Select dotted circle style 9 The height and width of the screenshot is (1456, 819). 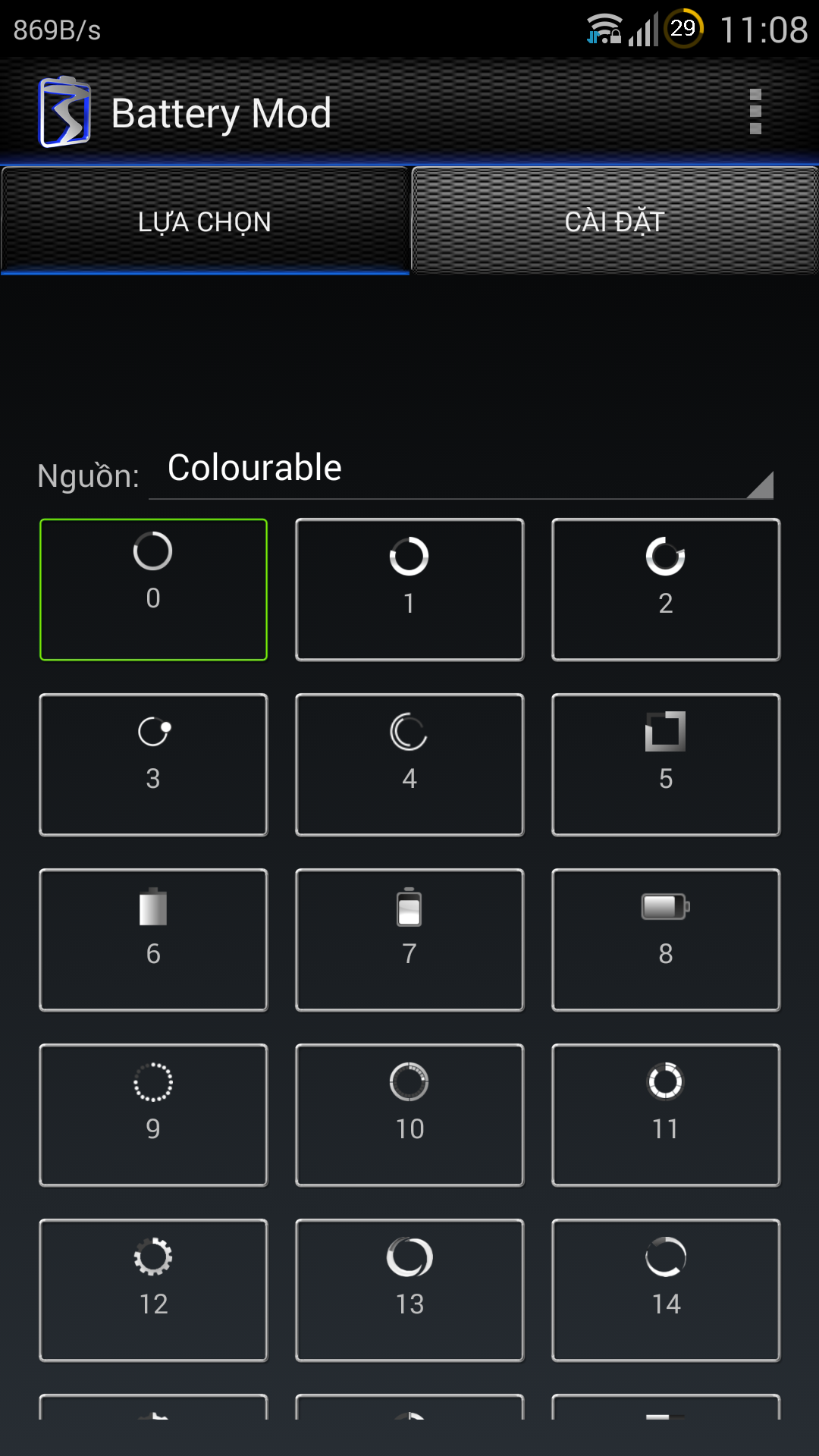[x=153, y=1115]
